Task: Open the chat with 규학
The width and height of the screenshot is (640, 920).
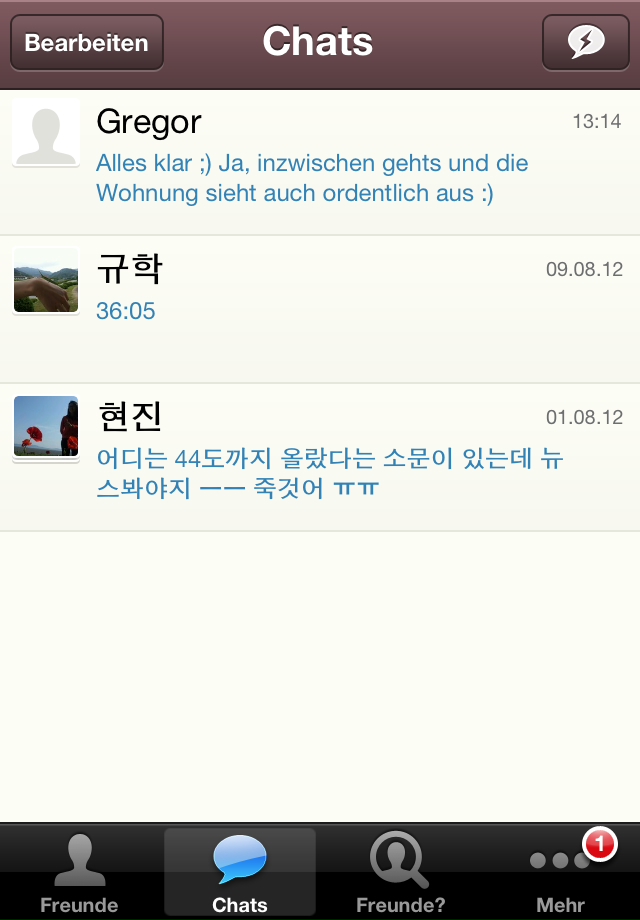Action: click(320, 309)
